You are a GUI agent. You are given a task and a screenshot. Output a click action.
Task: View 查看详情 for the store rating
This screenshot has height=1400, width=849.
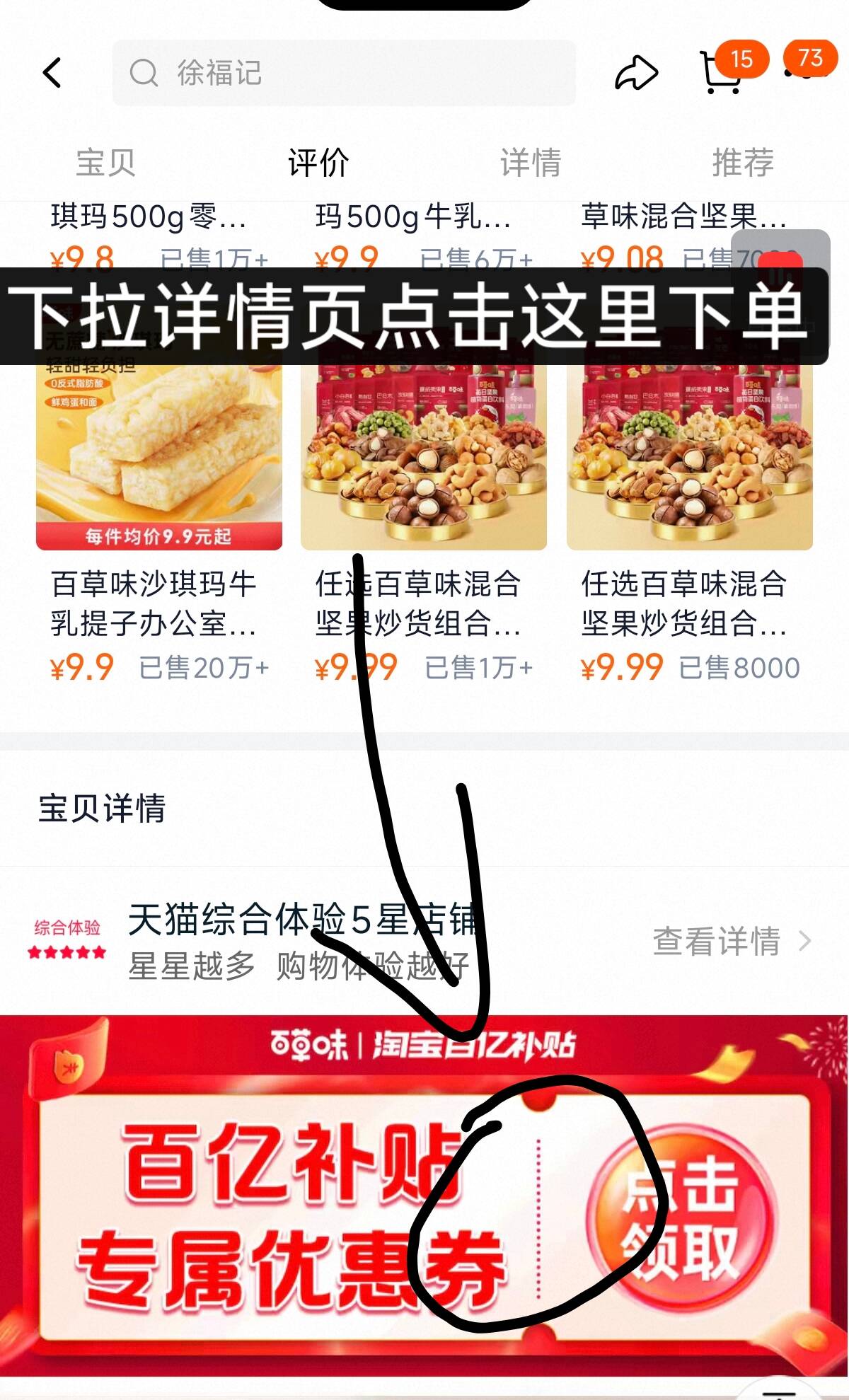pos(730,942)
